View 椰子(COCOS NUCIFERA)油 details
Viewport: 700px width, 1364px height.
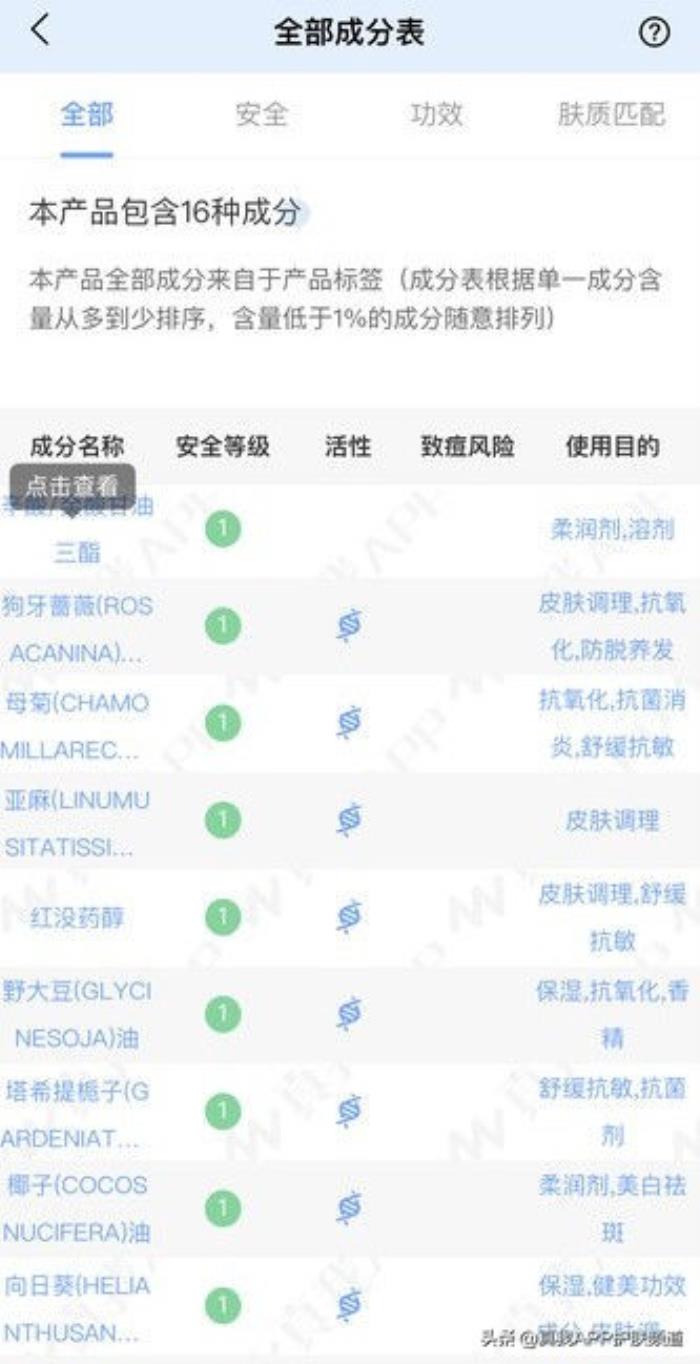point(77,1208)
